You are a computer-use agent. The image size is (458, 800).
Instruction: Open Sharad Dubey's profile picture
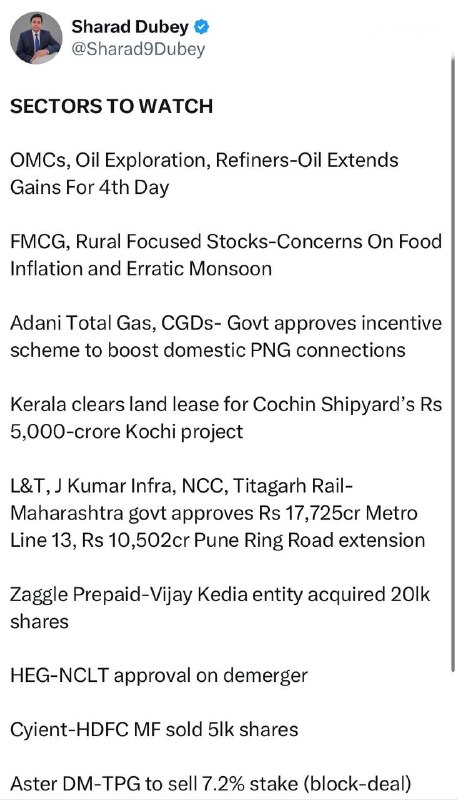click(36, 38)
